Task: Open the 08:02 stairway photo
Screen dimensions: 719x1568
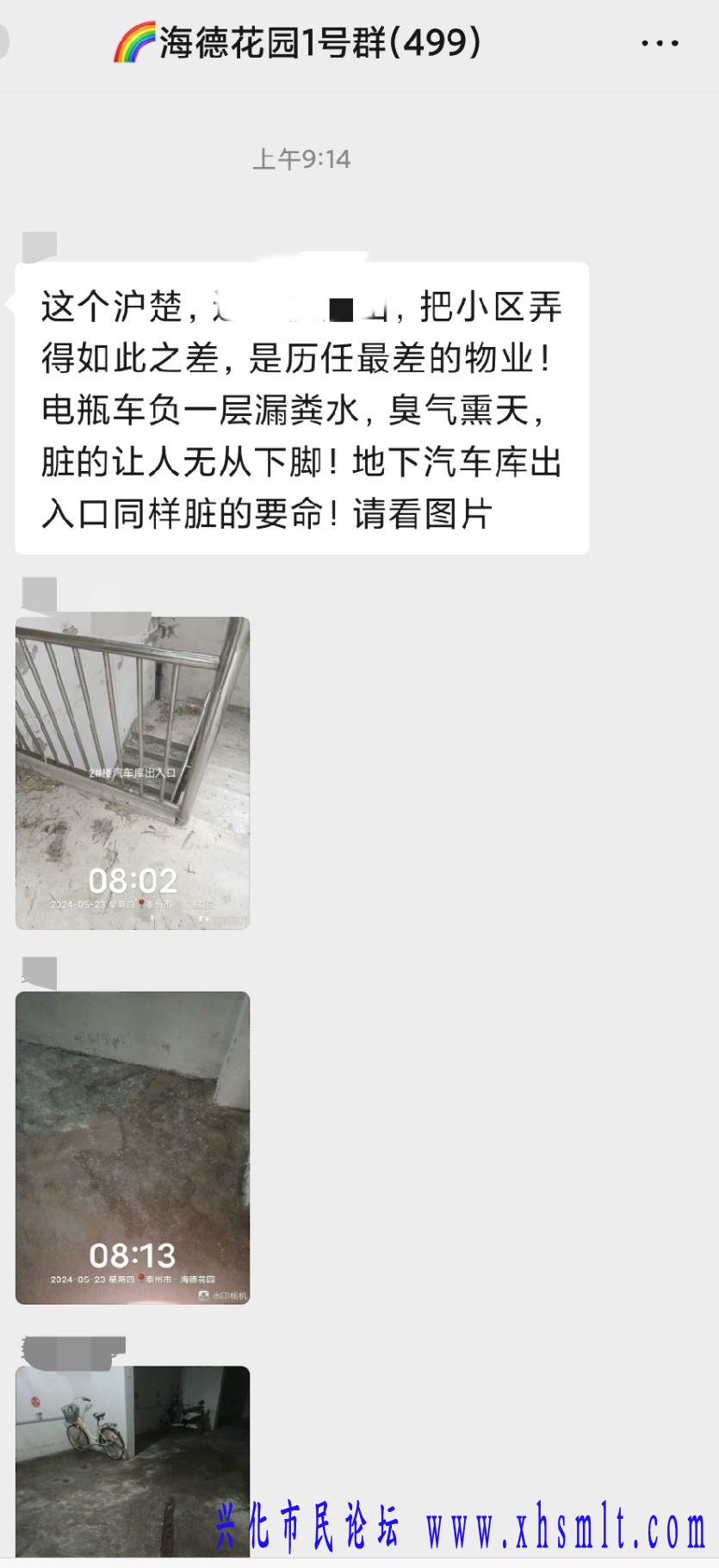Action: [133, 772]
